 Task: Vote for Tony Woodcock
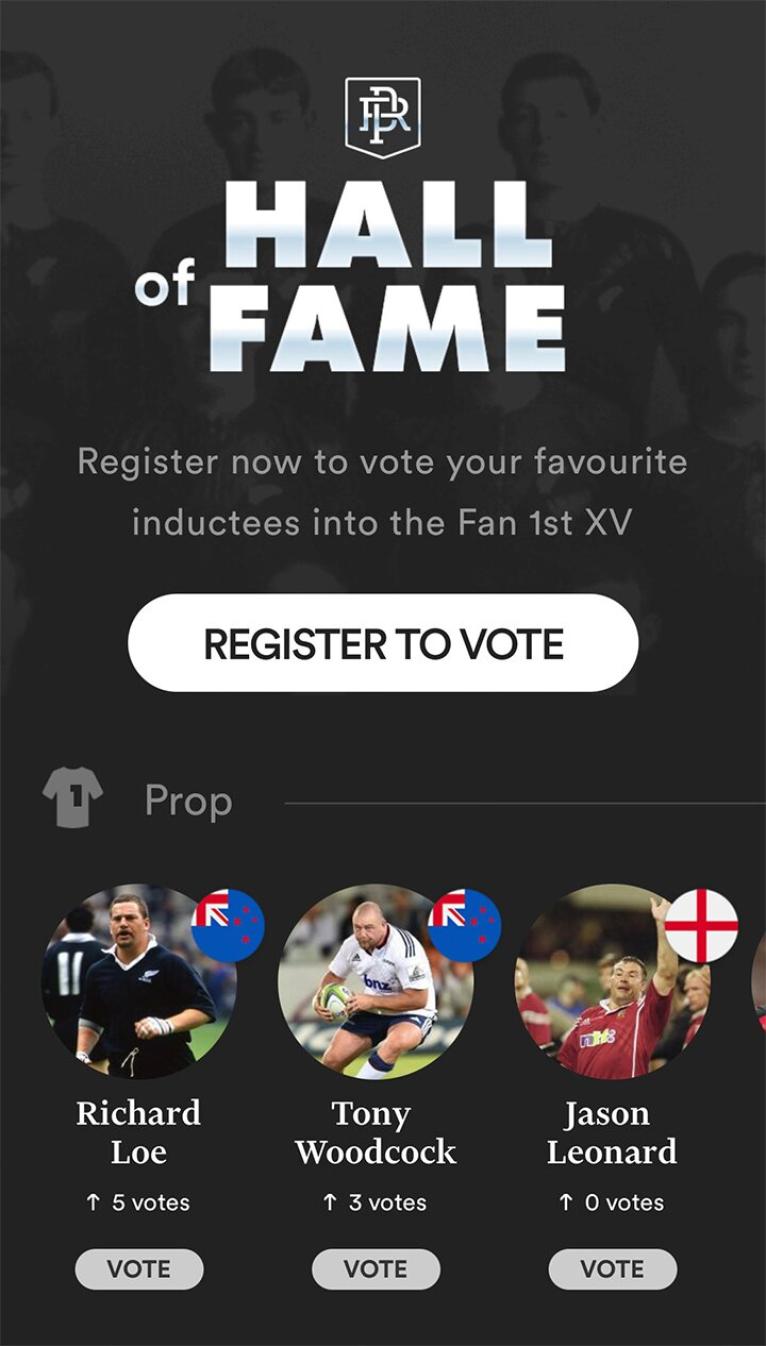click(376, 1269)
